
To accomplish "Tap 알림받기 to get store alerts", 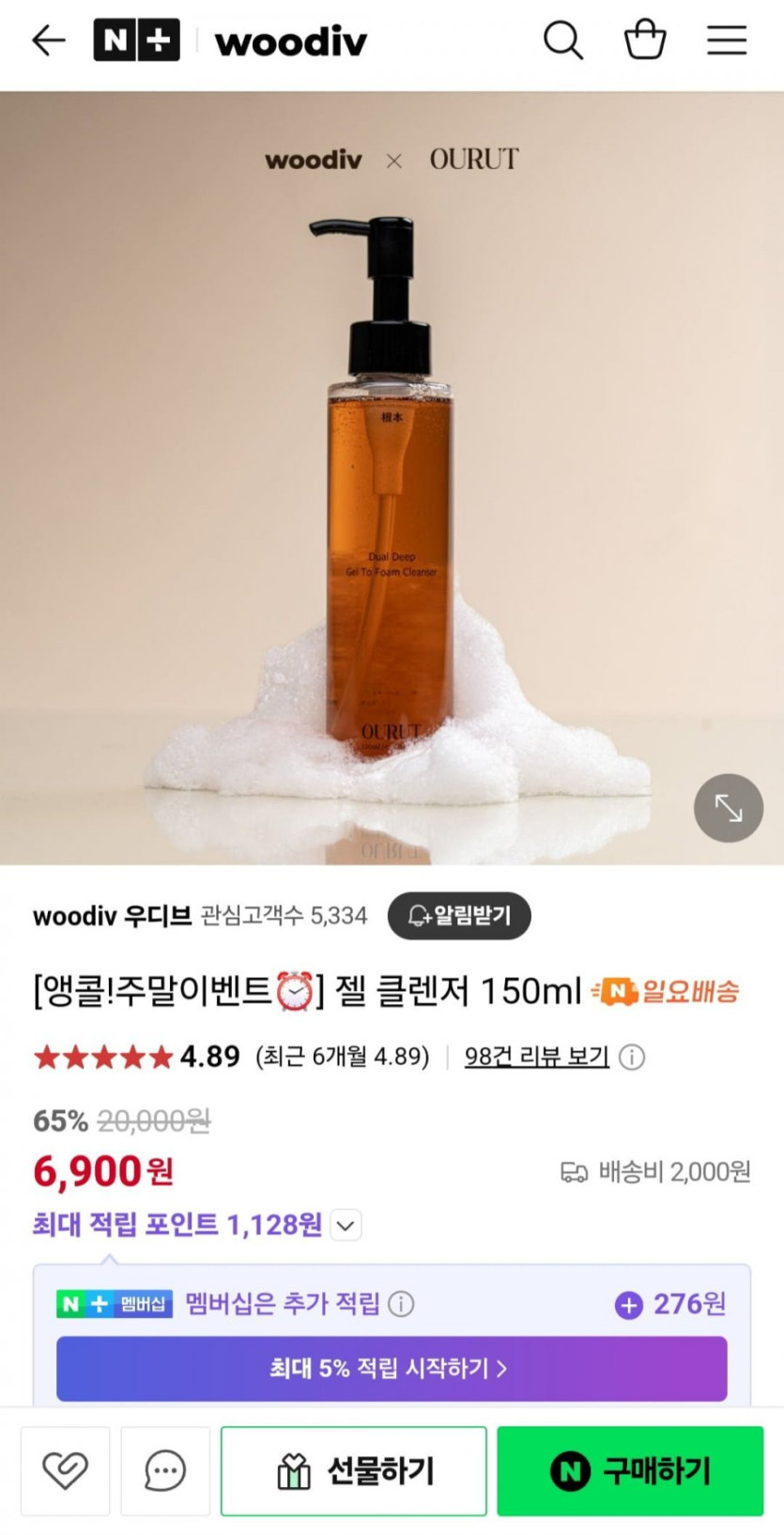I will tap(459, 915).
